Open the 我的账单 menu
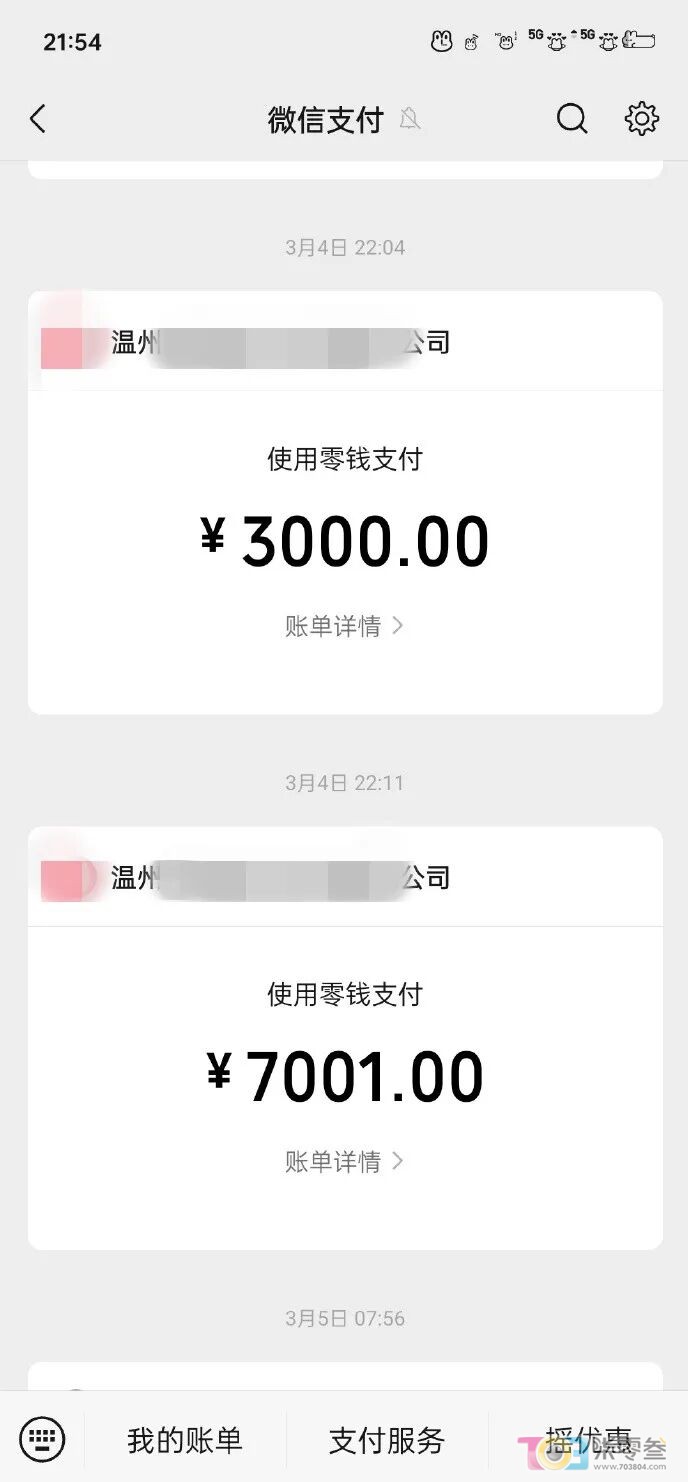 click(185, 1441)
